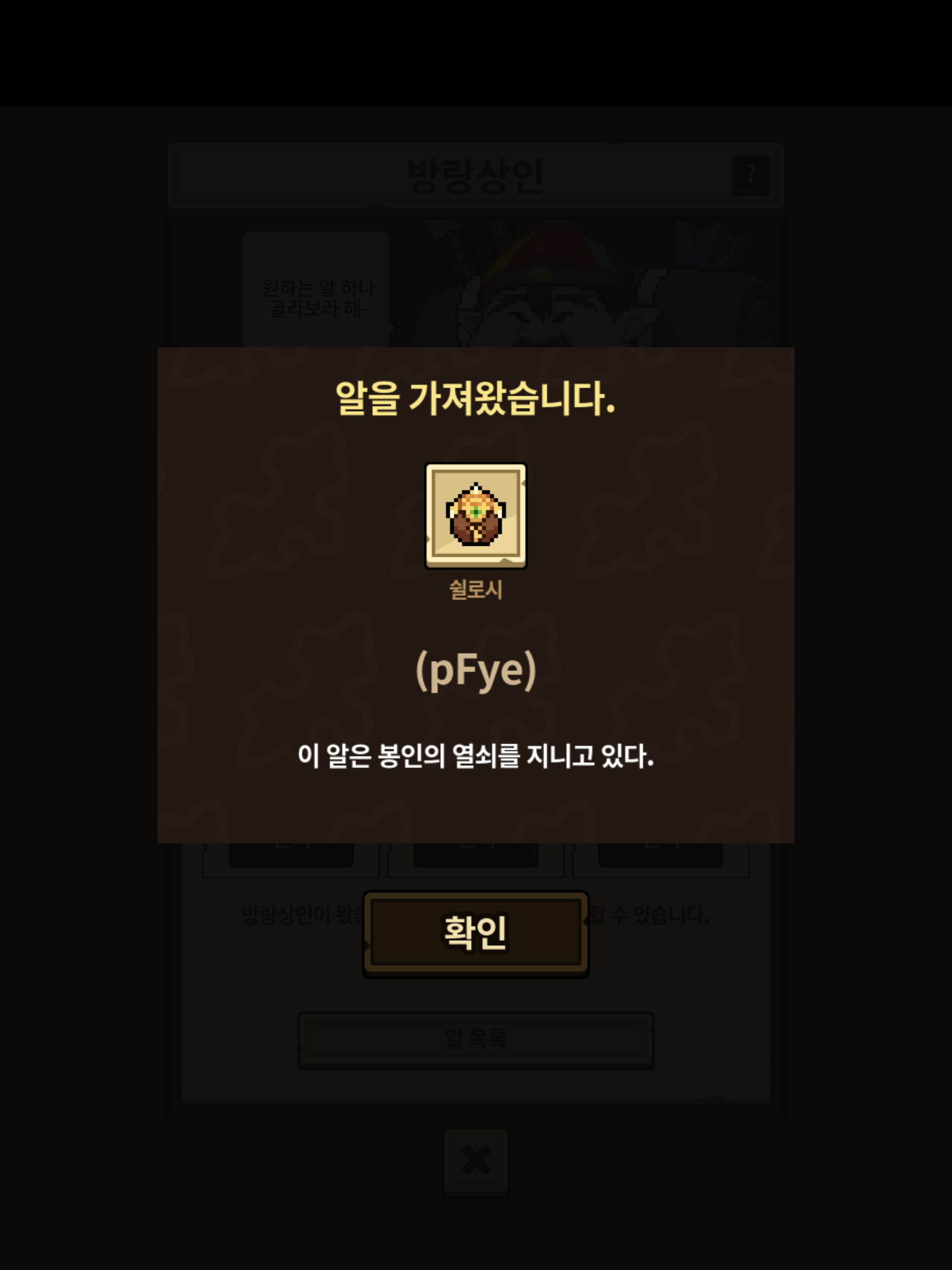Confirm the egg dialog with 확인

pos(475,934)
